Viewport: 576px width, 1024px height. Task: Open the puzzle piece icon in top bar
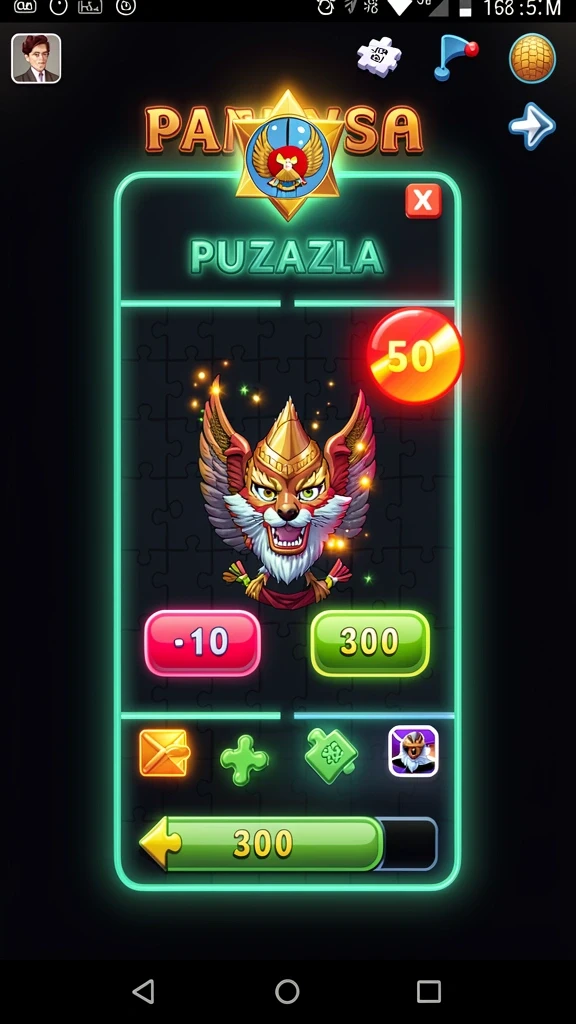(379, 56)
